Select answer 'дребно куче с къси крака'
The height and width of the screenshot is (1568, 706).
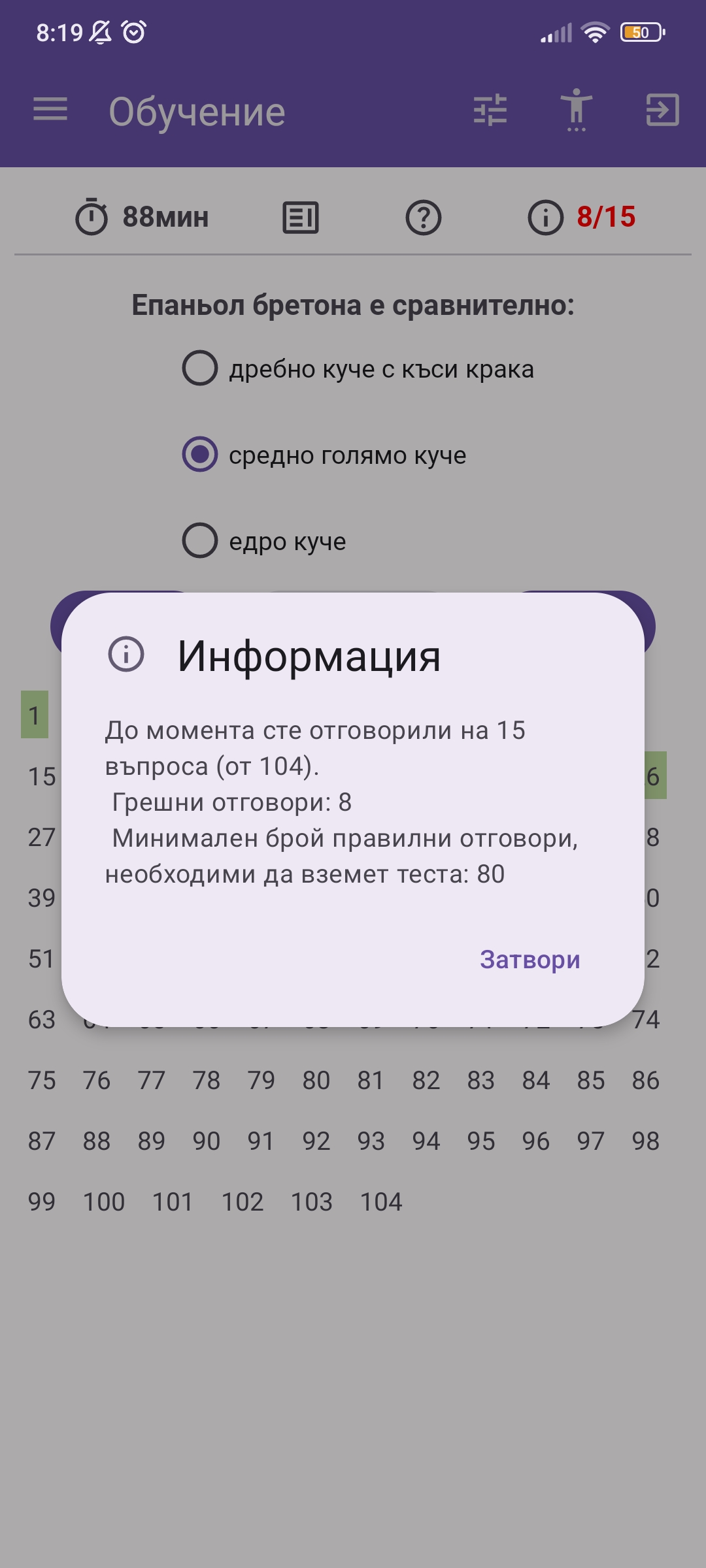pos(200,368)
